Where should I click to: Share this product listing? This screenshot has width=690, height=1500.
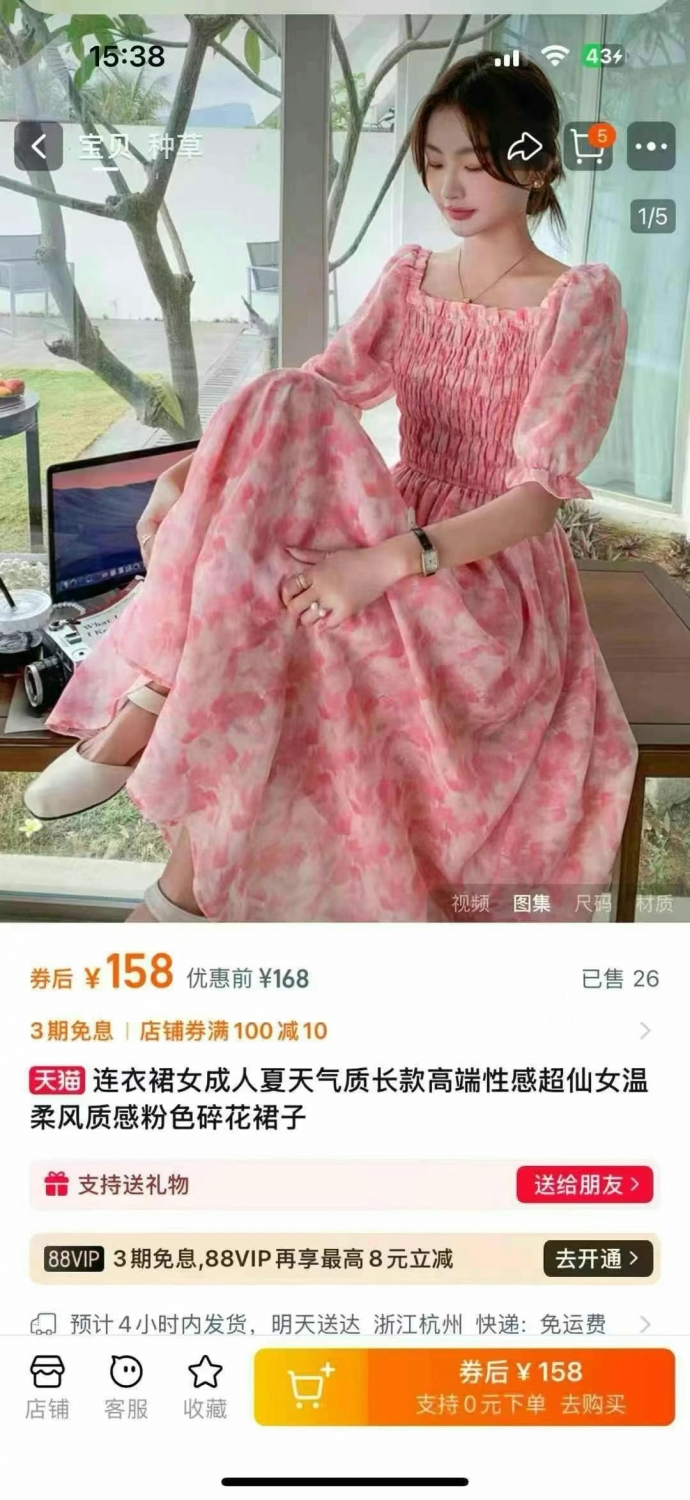(524, 147)
